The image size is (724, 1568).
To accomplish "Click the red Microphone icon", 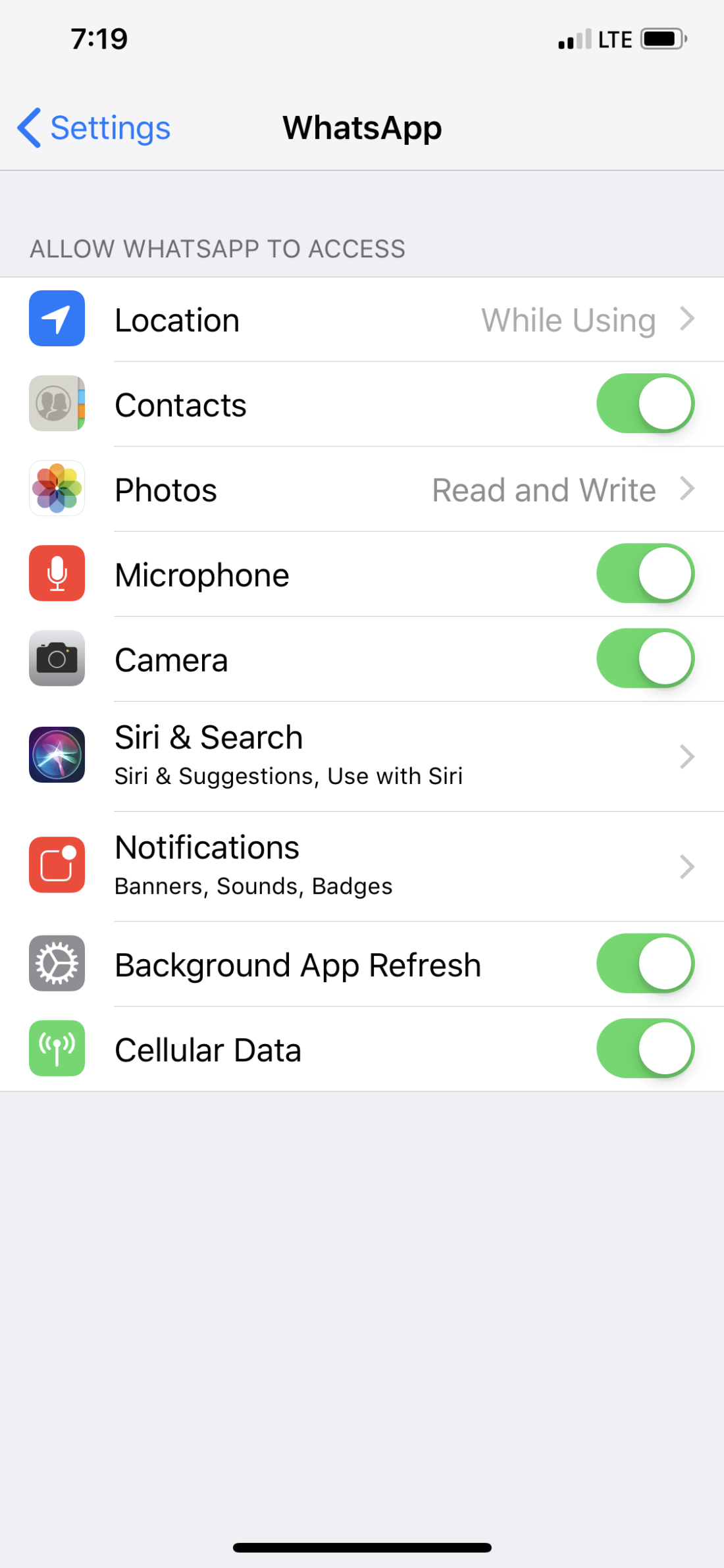I will pyautogui.click(x=57, y=573).
